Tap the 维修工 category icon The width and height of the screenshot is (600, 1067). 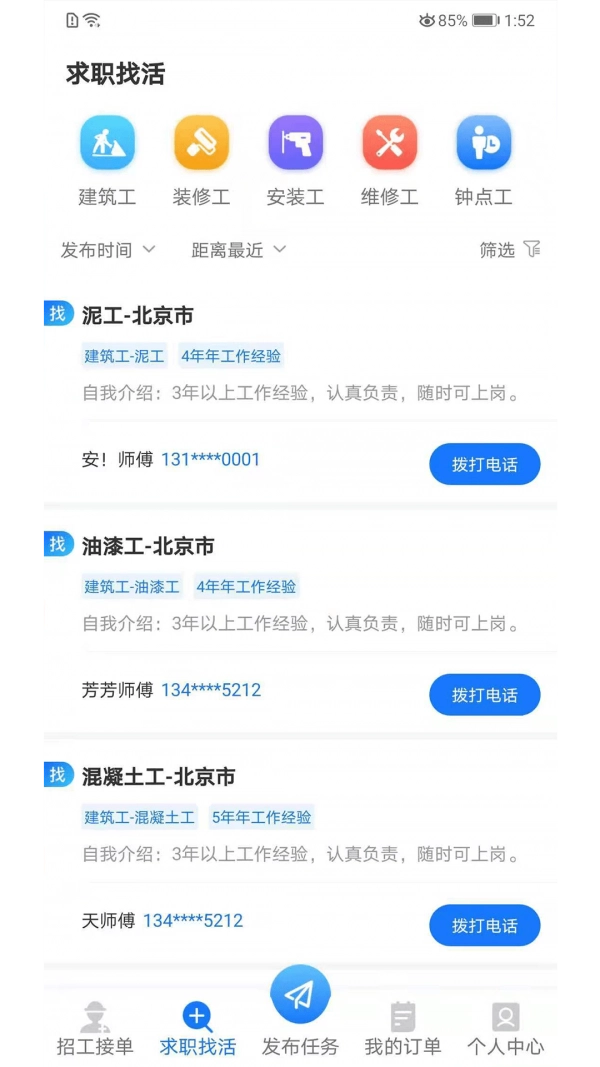pos(389,144)
